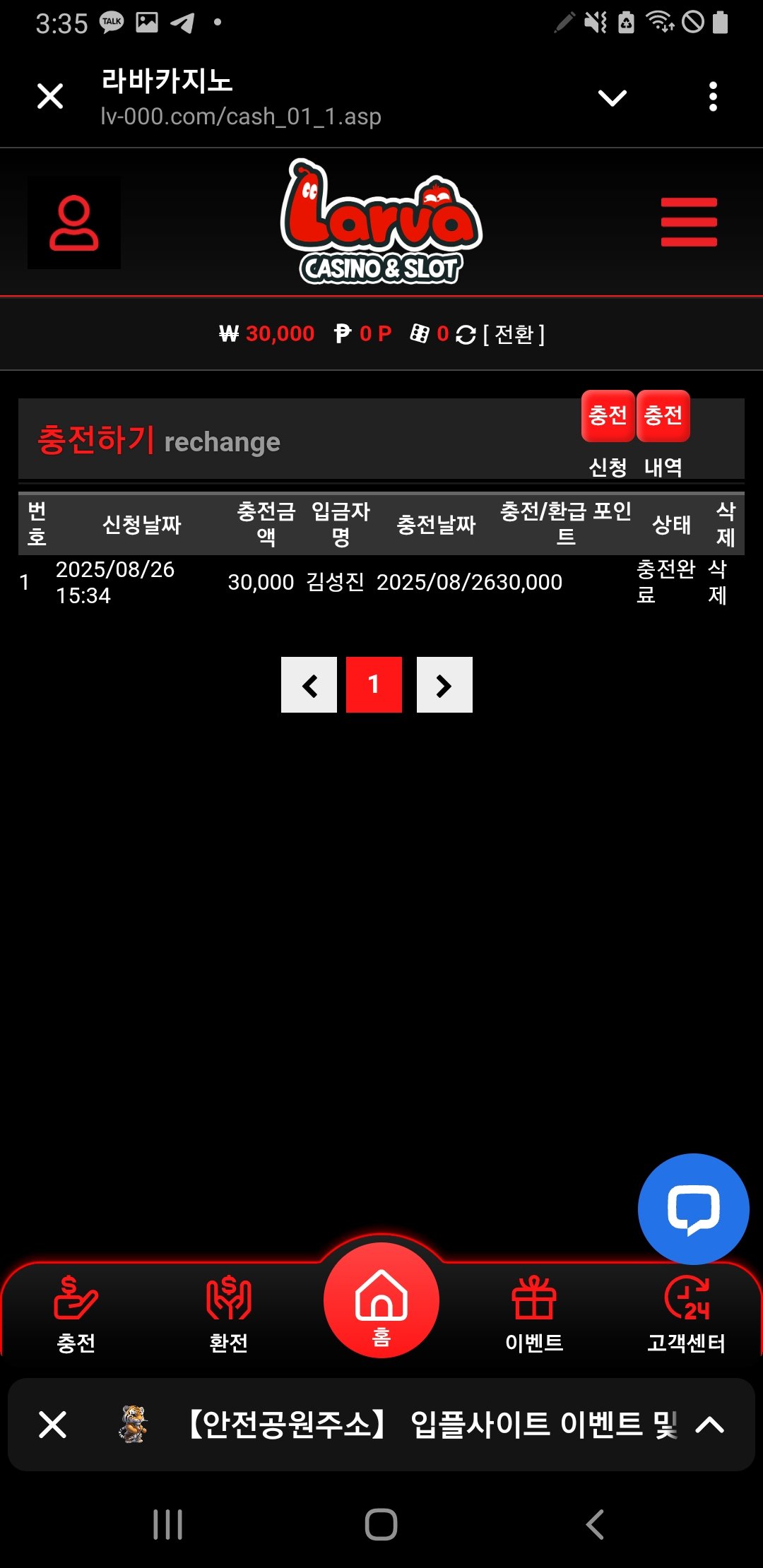The image size is (763, 1568).
Task: Delete the recharge record from 2025/08/26
Action: point(718,582)
